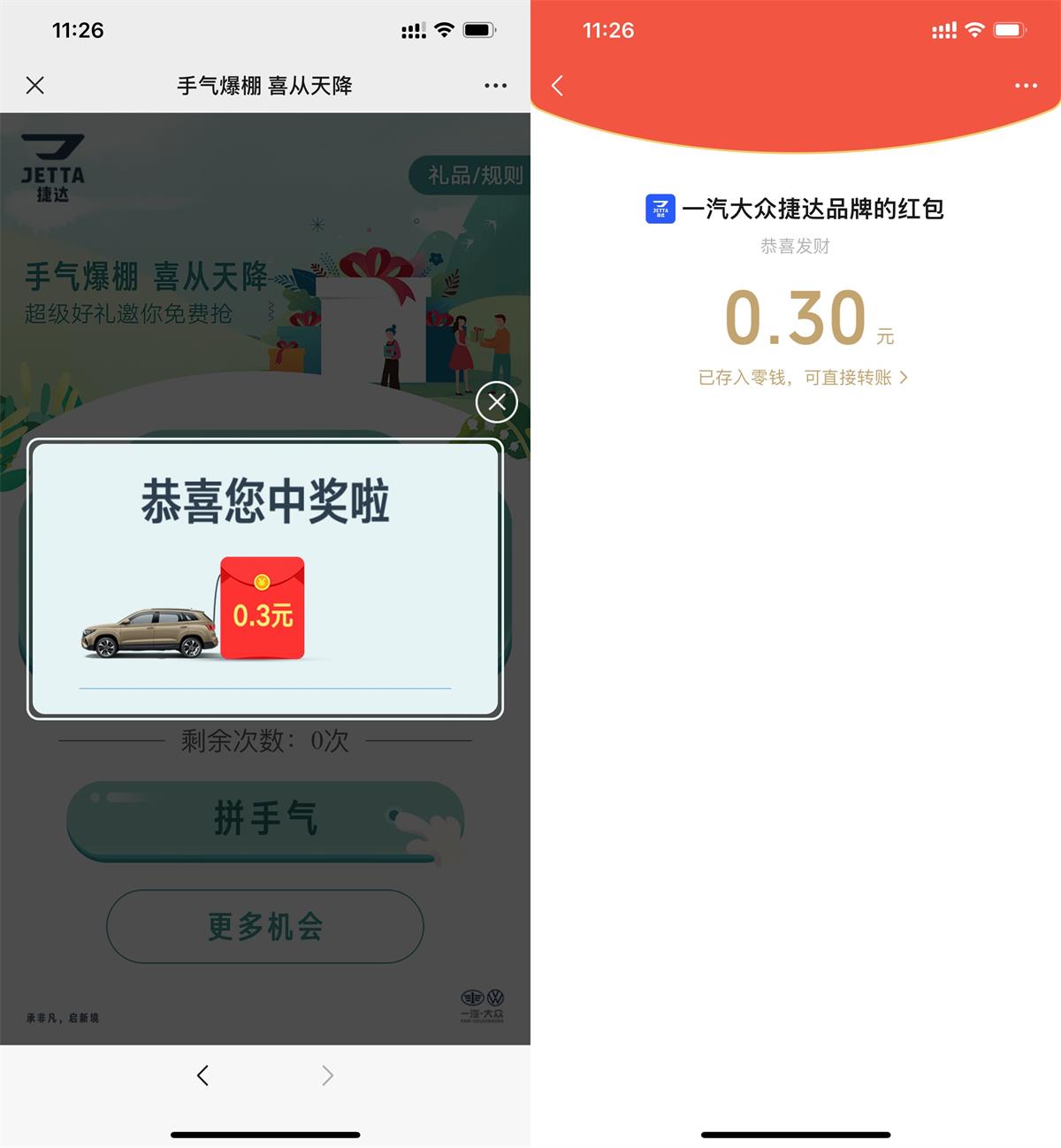
Task: Open 已存入零钱，可直接转账 link
Action: [802, 378]
